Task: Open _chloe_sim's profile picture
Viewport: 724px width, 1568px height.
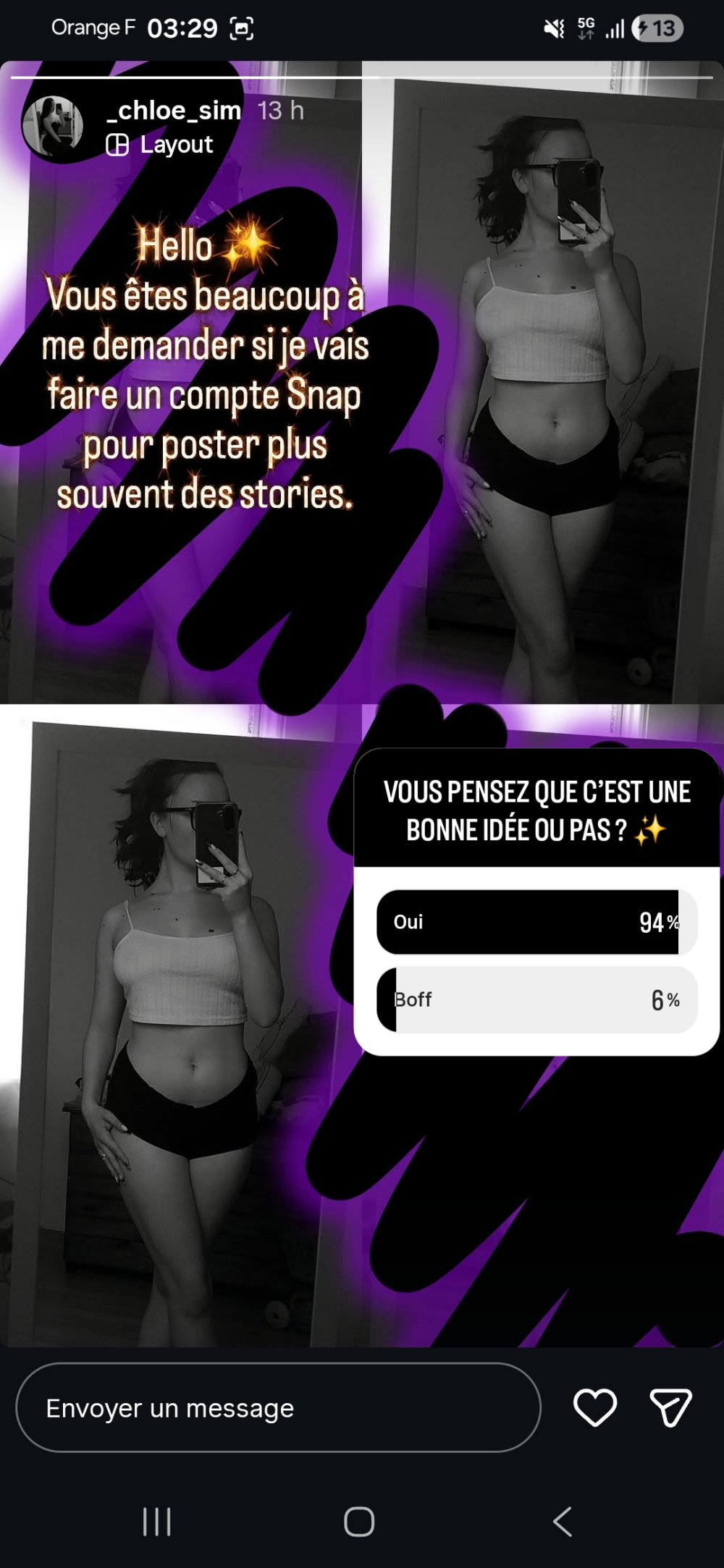Action: click(53, 126)
